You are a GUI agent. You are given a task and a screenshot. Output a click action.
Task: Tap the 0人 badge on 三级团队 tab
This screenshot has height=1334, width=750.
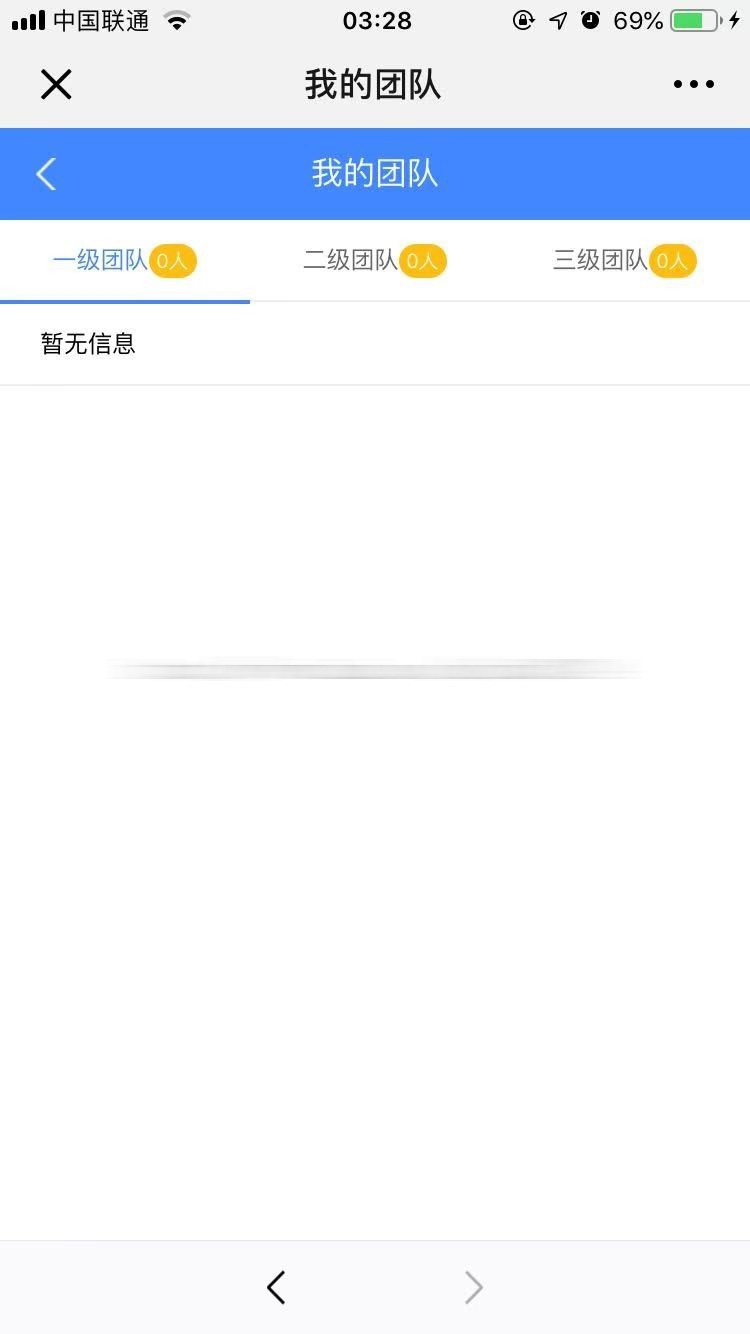(671, 260)
